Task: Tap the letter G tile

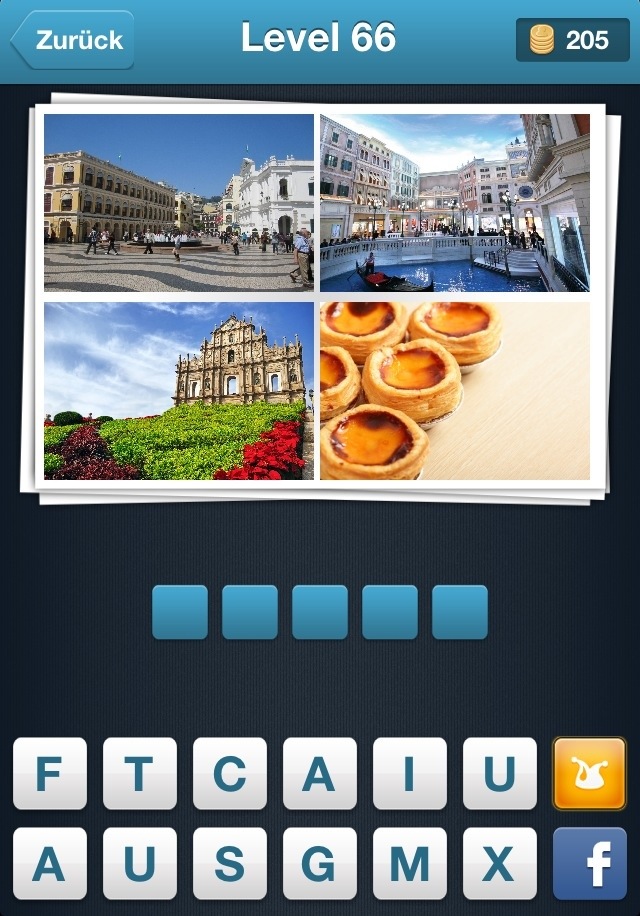Action: pos(320,863)
